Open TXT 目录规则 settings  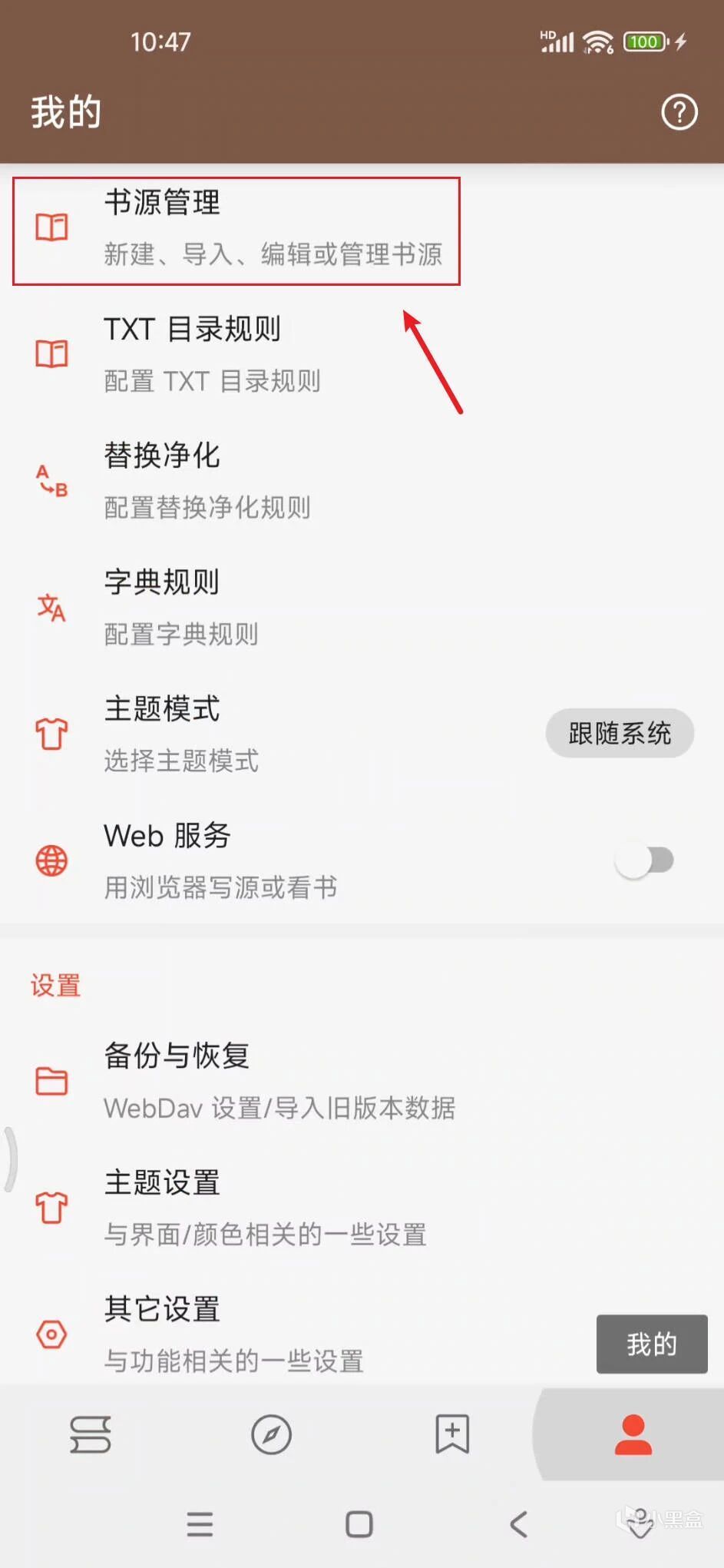click(x=230, y=354)
